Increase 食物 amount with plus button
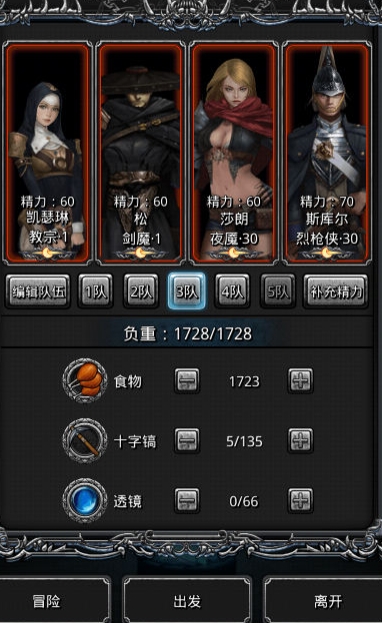This screenshot has height=623, width=382. tap(301, 381)
